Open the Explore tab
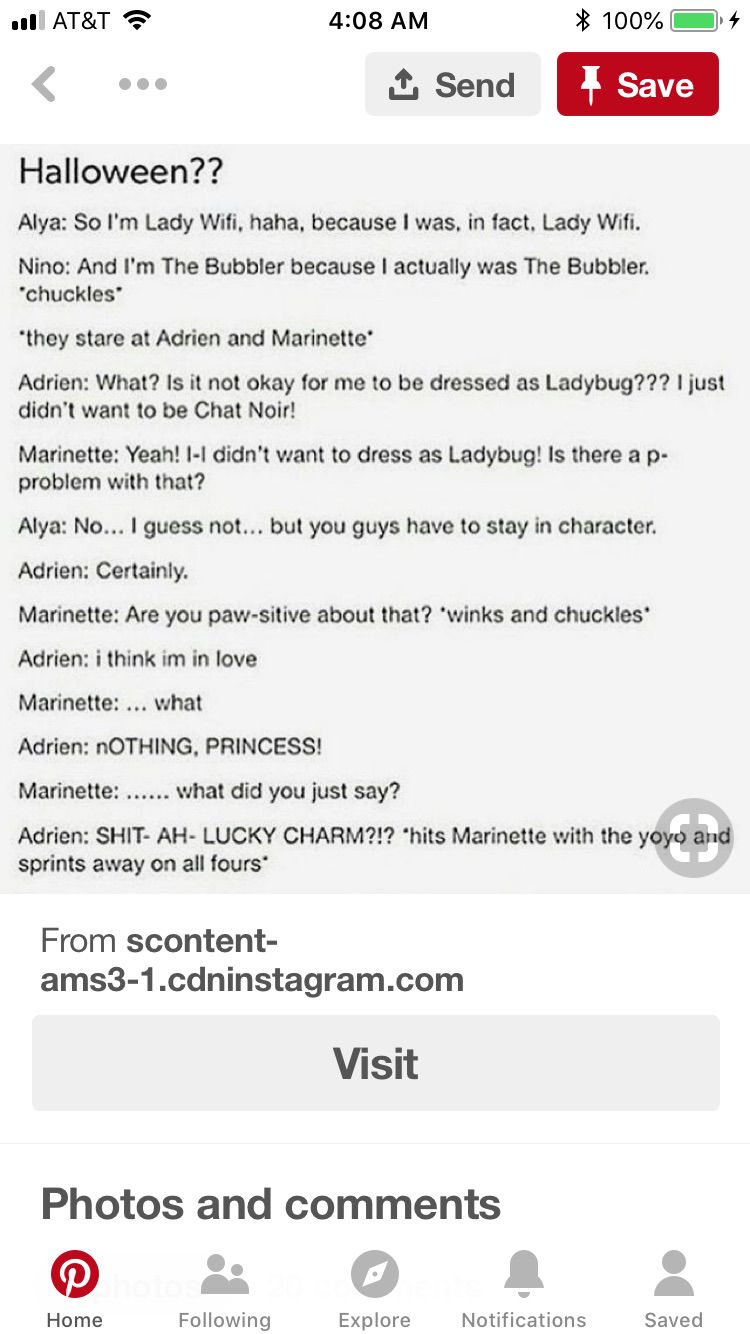This screenshot has height=1334, width=750. [x=375, y=1290]
